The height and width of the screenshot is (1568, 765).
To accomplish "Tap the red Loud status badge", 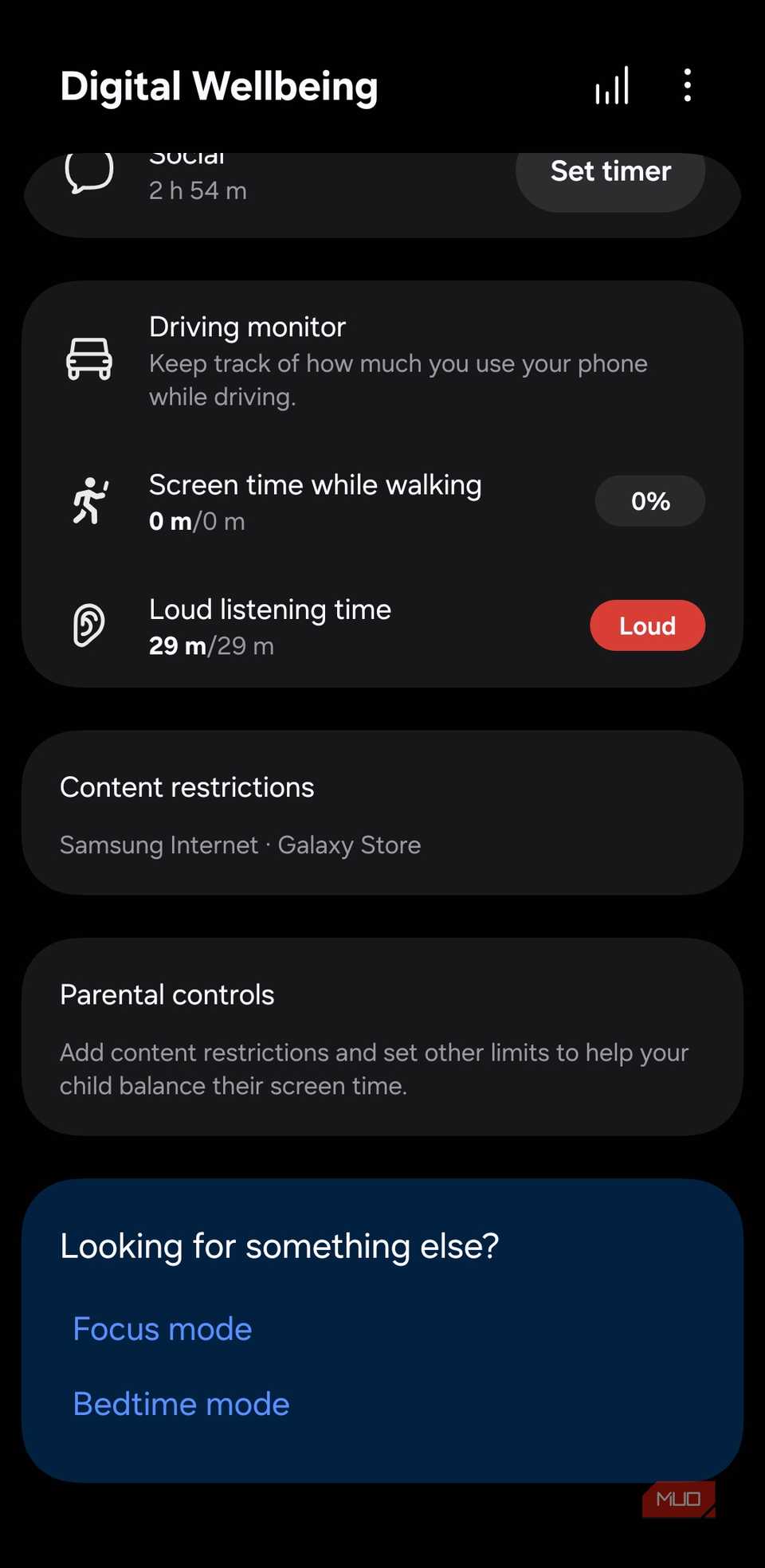I will point(647,625).
